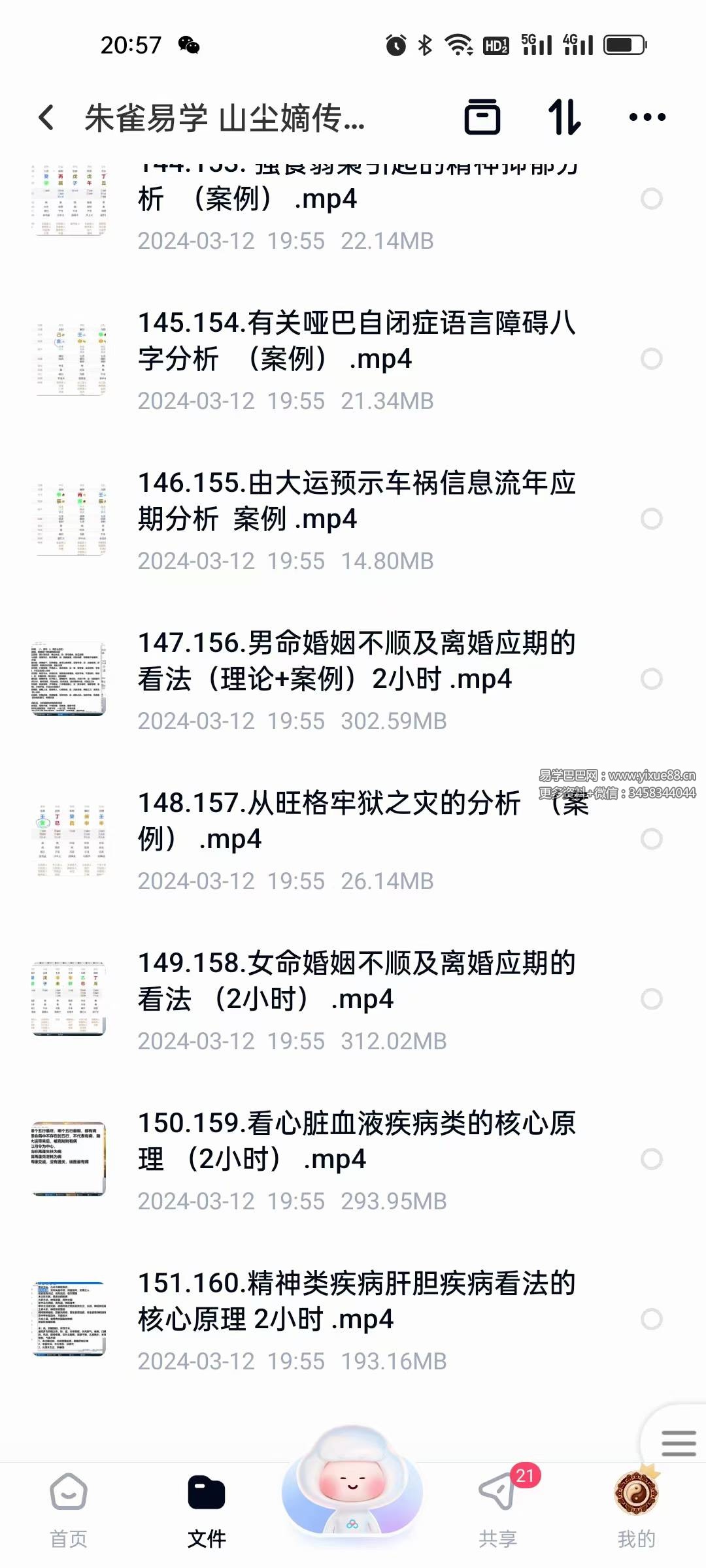This screenshot has width=706, height=1568.
Task: Switch to the 文件 tab
Action: pos(207,1511)
